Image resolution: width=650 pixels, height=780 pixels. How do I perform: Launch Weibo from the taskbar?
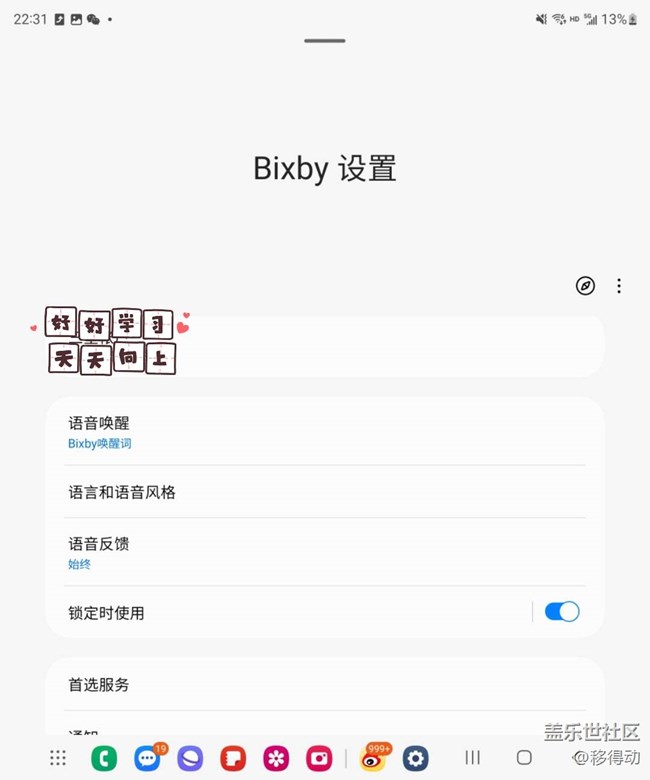pos(373,758)
